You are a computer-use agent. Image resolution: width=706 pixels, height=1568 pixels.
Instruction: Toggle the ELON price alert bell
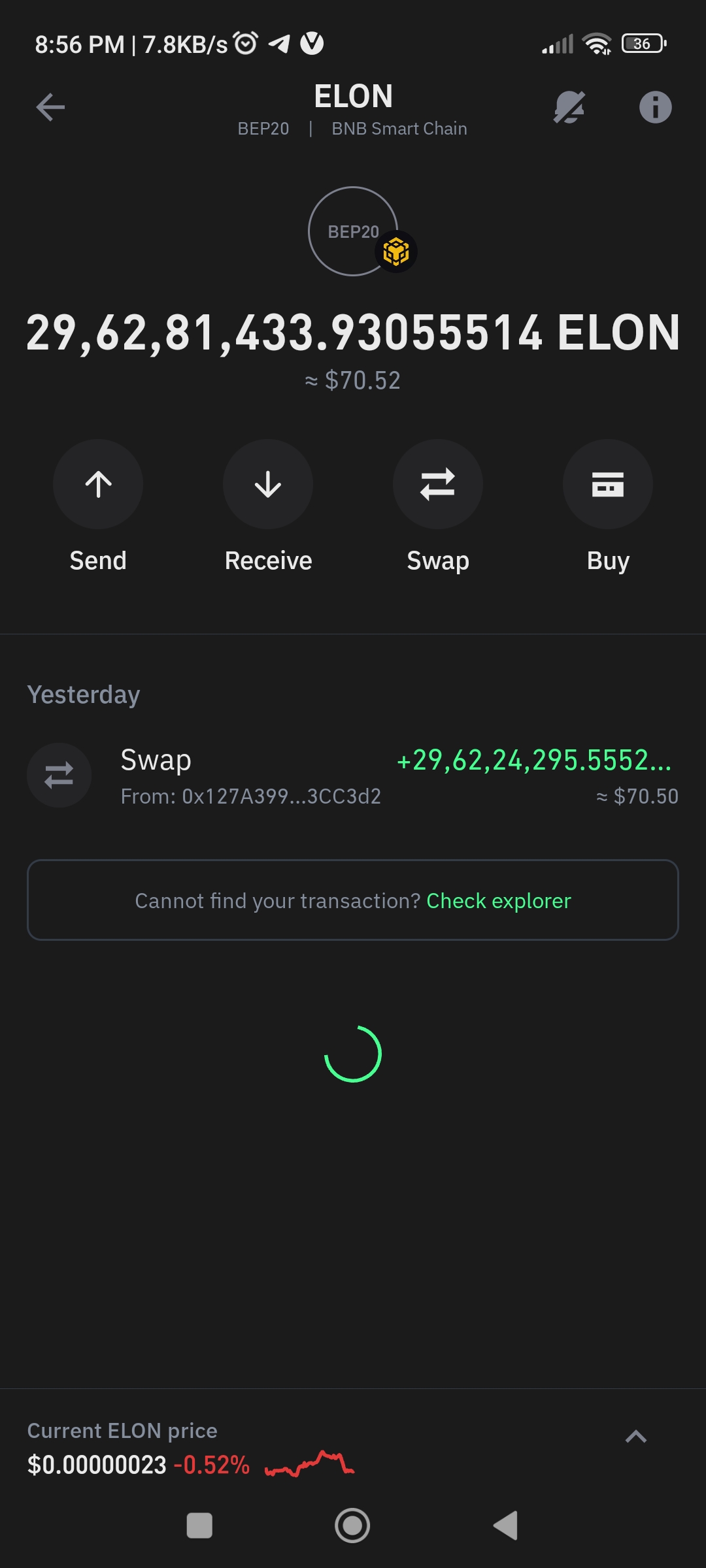click(569, 107)
